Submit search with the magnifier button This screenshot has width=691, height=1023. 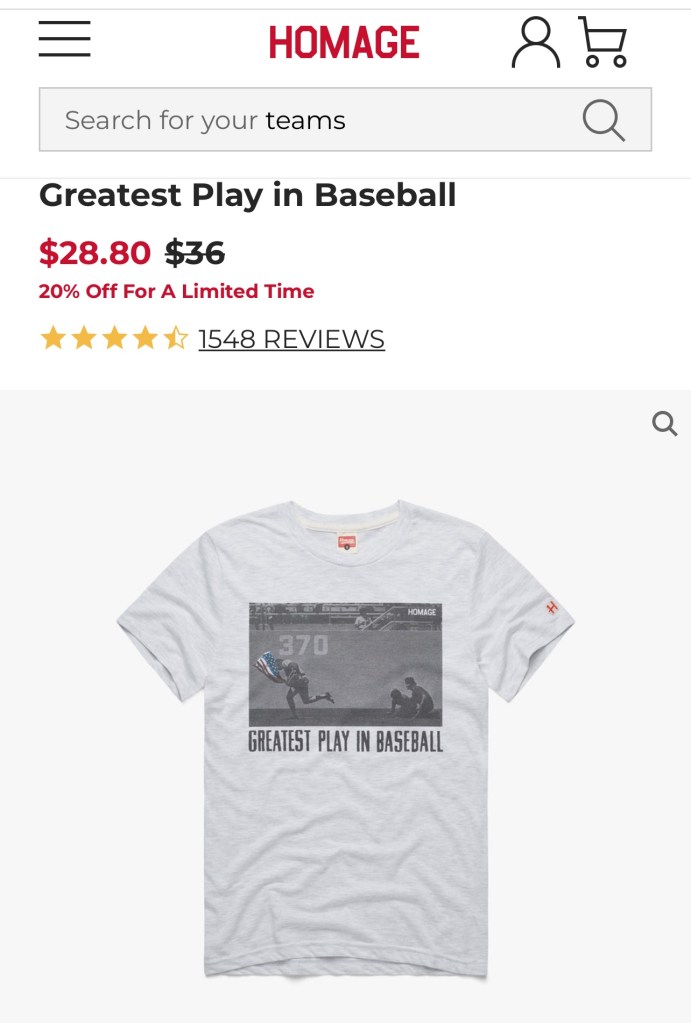pyautogui.click(x=604, y=121)
